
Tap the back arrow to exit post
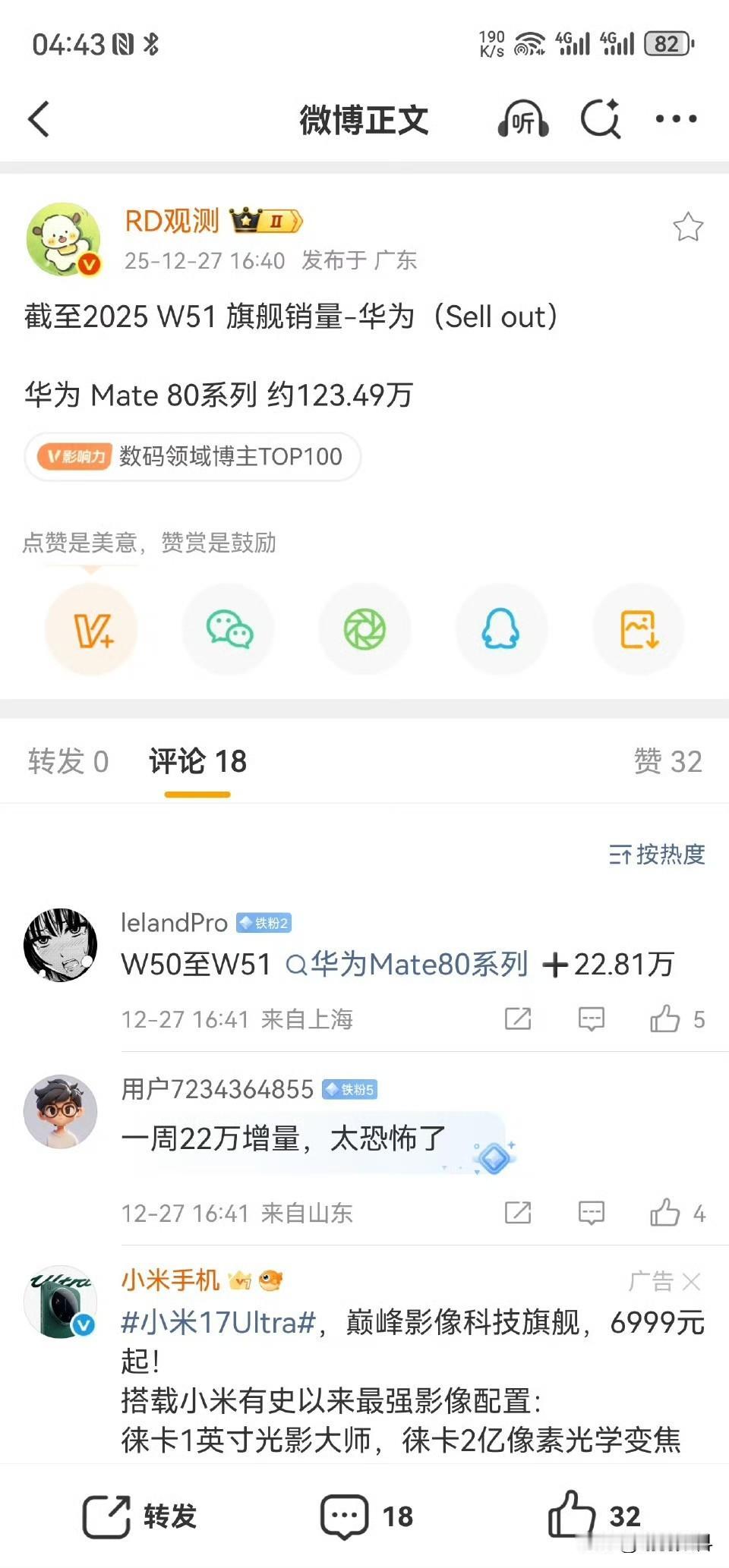[39, 119]
